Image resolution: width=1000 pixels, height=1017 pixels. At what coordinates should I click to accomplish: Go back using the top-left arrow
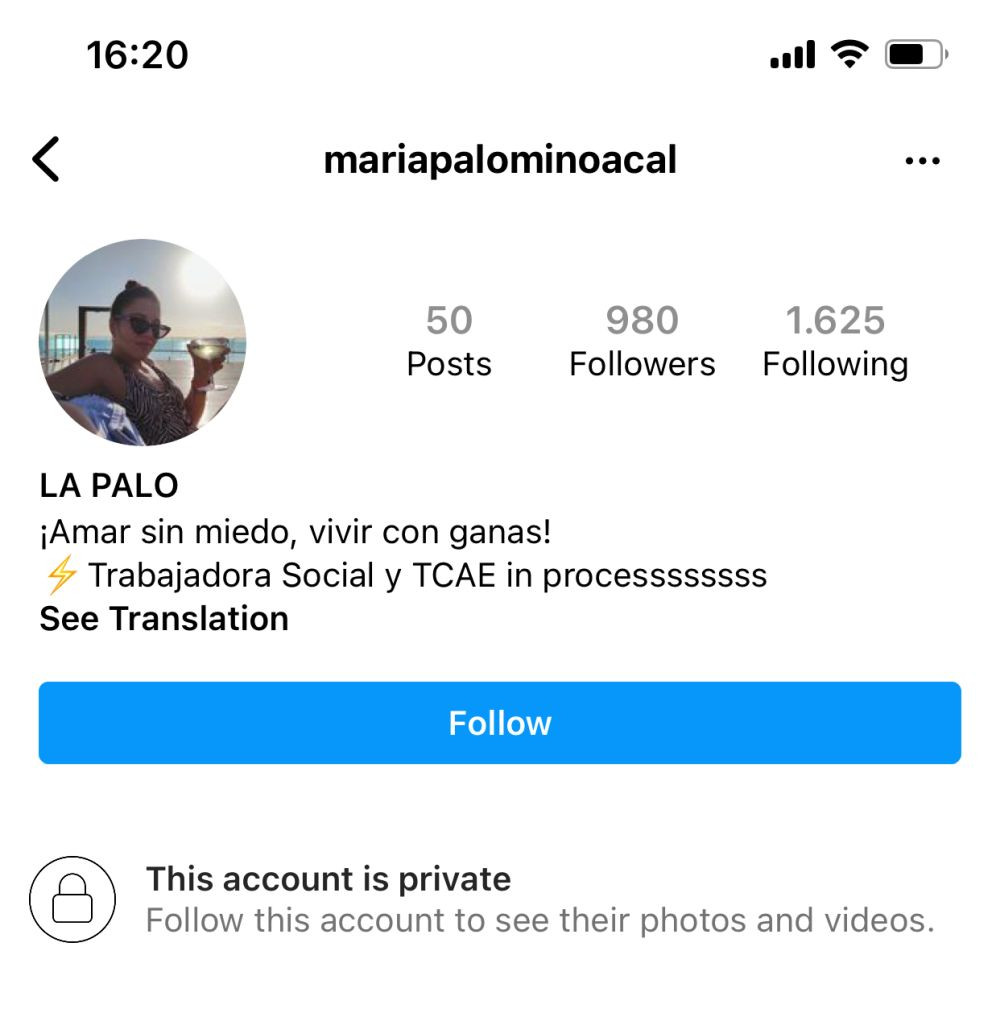46,160
